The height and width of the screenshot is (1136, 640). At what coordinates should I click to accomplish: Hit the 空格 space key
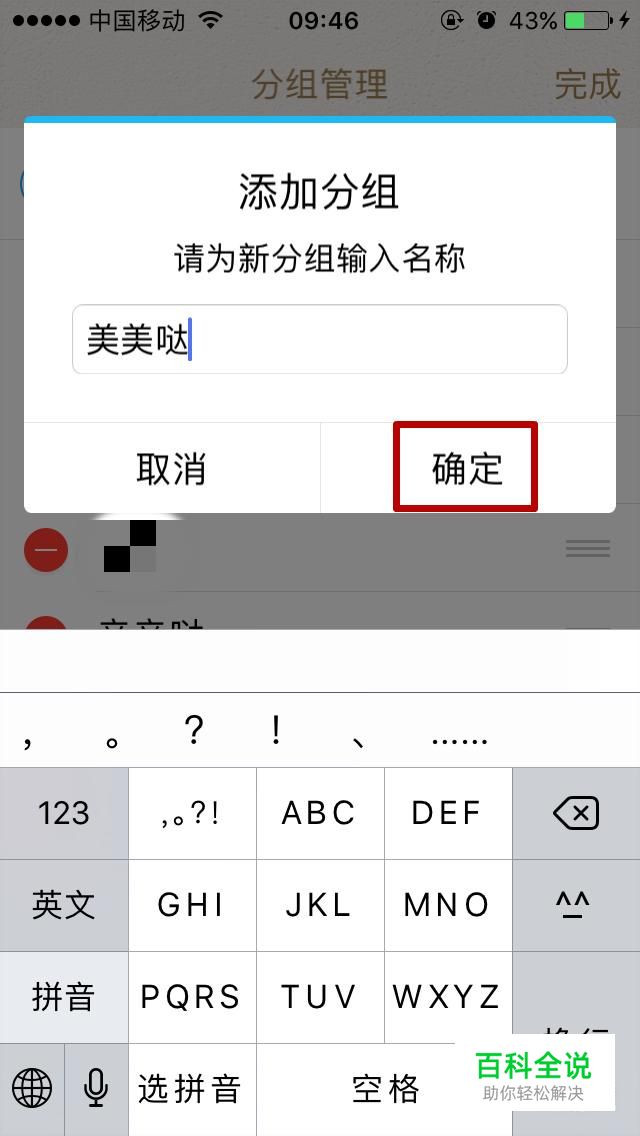(x=384, y=1090)
